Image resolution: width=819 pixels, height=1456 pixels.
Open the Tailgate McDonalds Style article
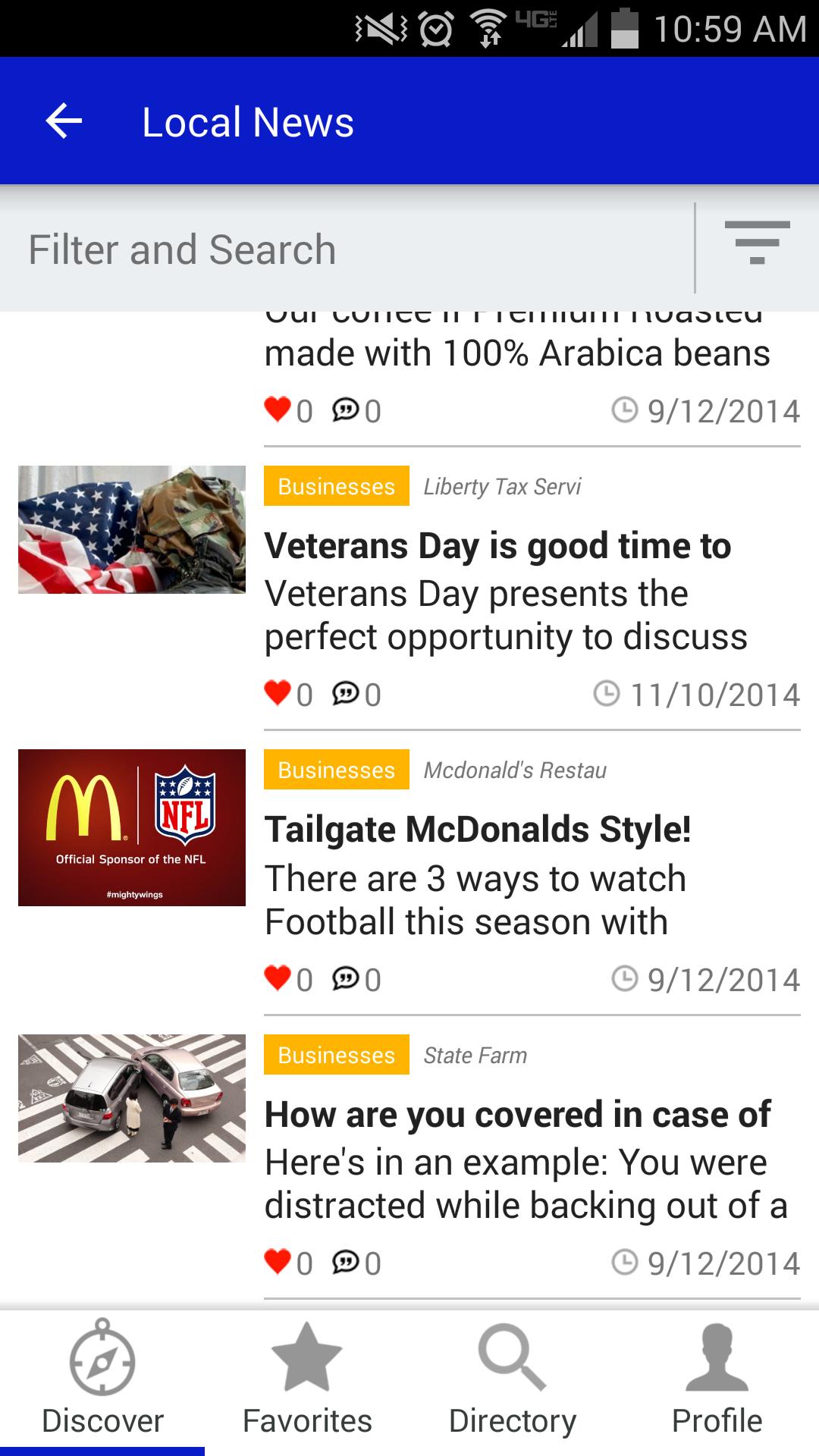[x=478, y=830]
